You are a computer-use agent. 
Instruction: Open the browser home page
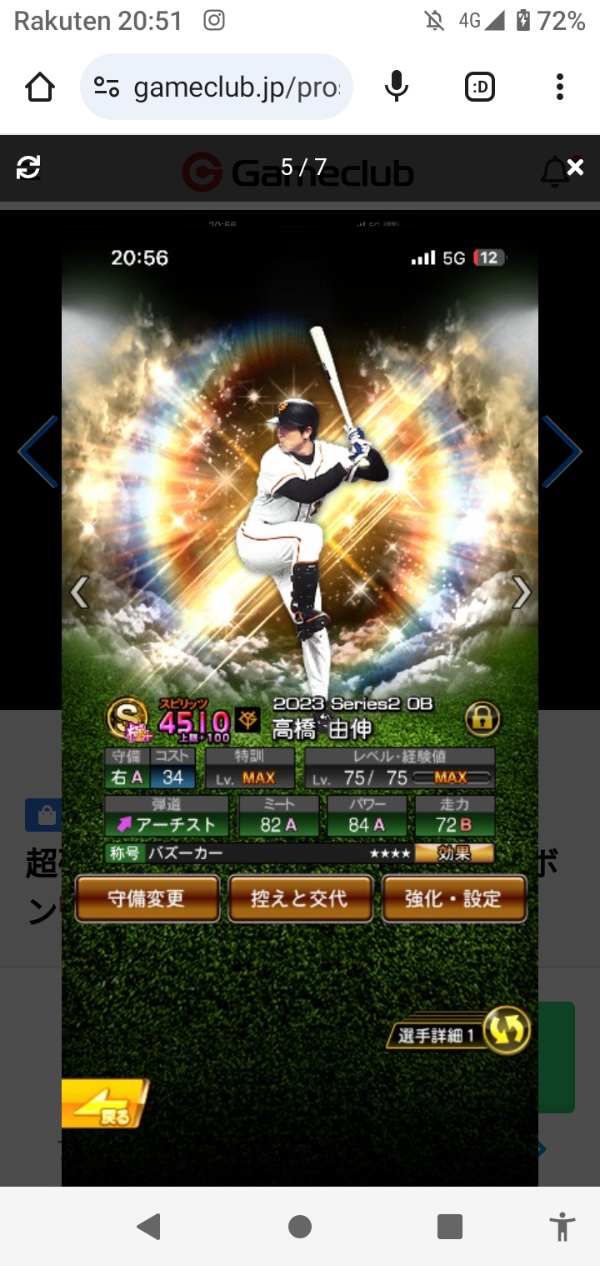click(40, 88)
